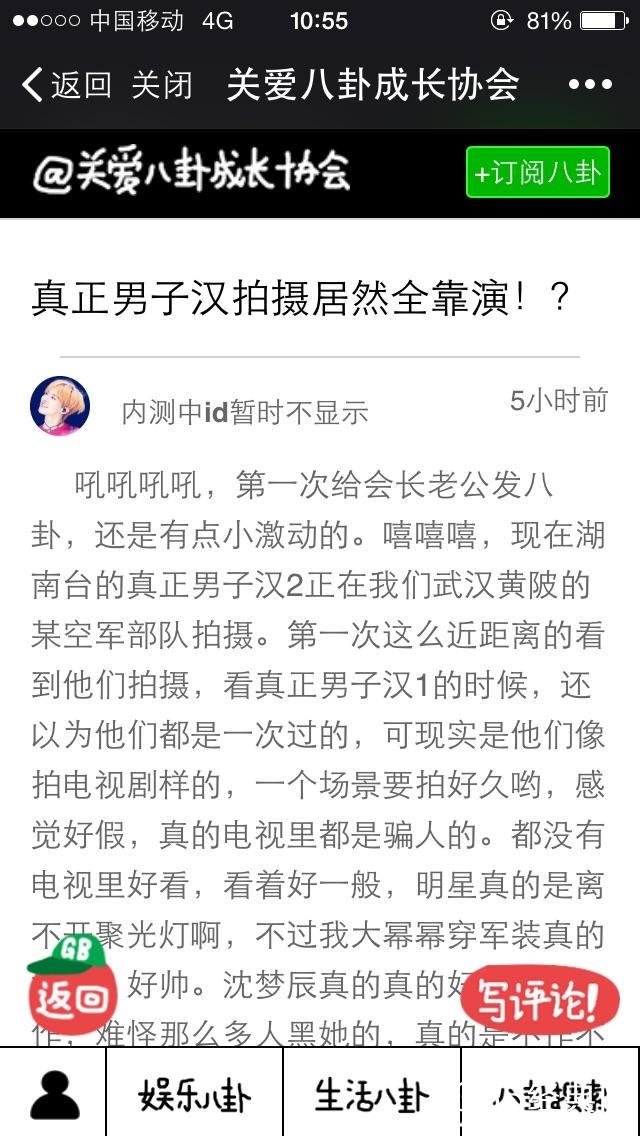Open the author's profile avatar
Image resolution: width=640 pixels, height=1136 pixels.
click(x=61, y=406)
